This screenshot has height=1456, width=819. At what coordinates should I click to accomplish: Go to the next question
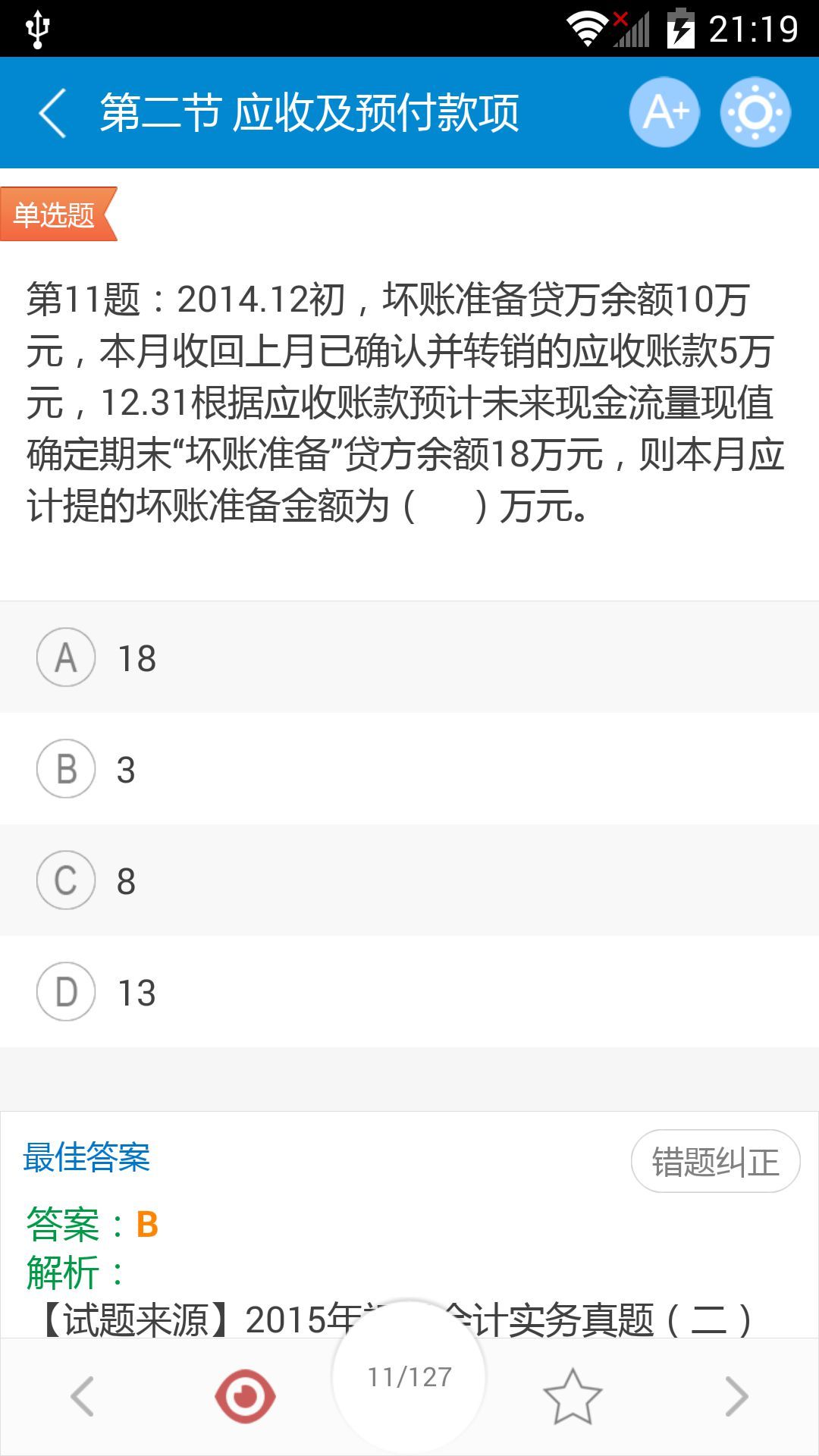pos(736,1396)
